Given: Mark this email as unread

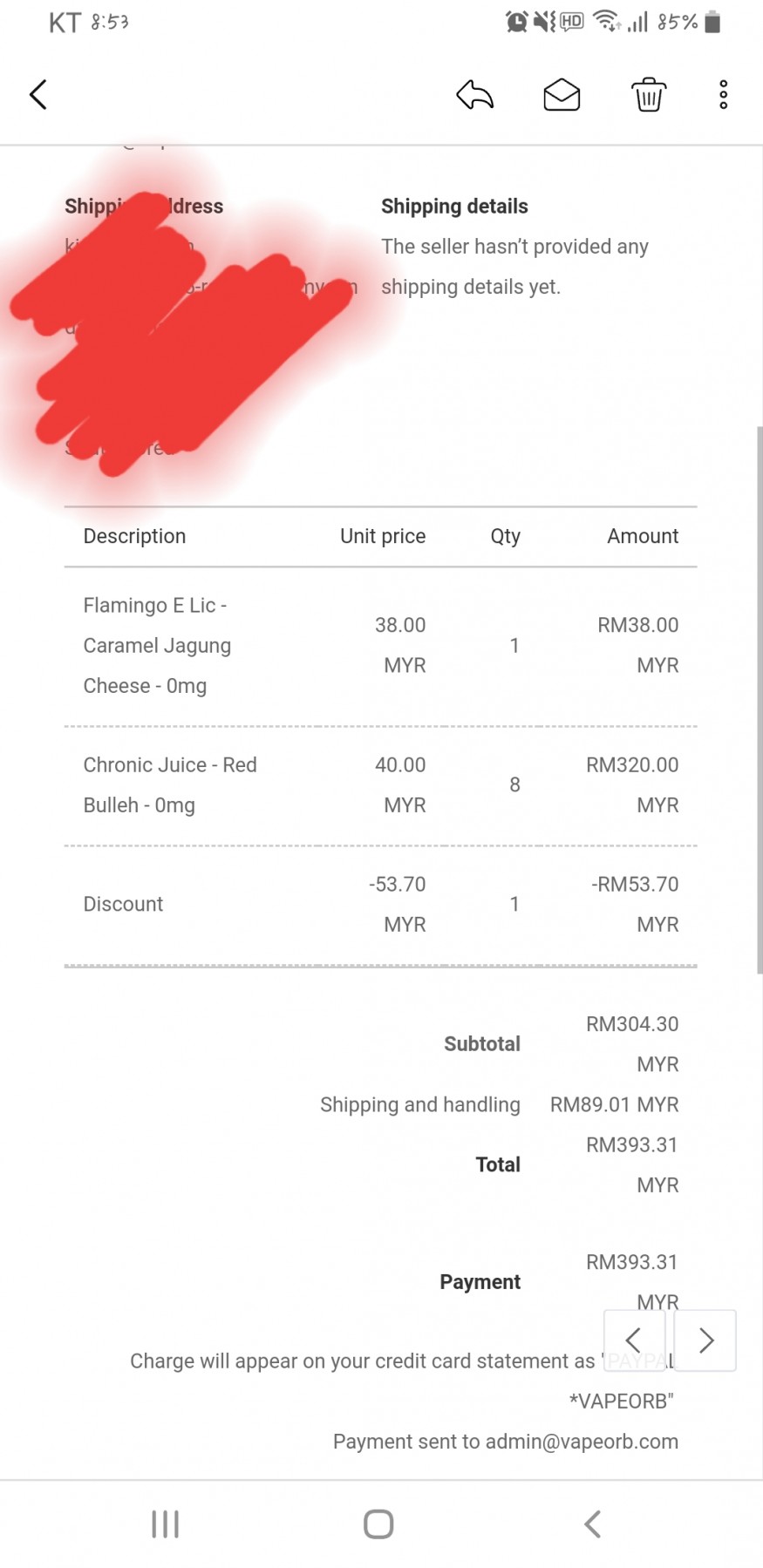Looking at the screenshot, I should point(562,94).
